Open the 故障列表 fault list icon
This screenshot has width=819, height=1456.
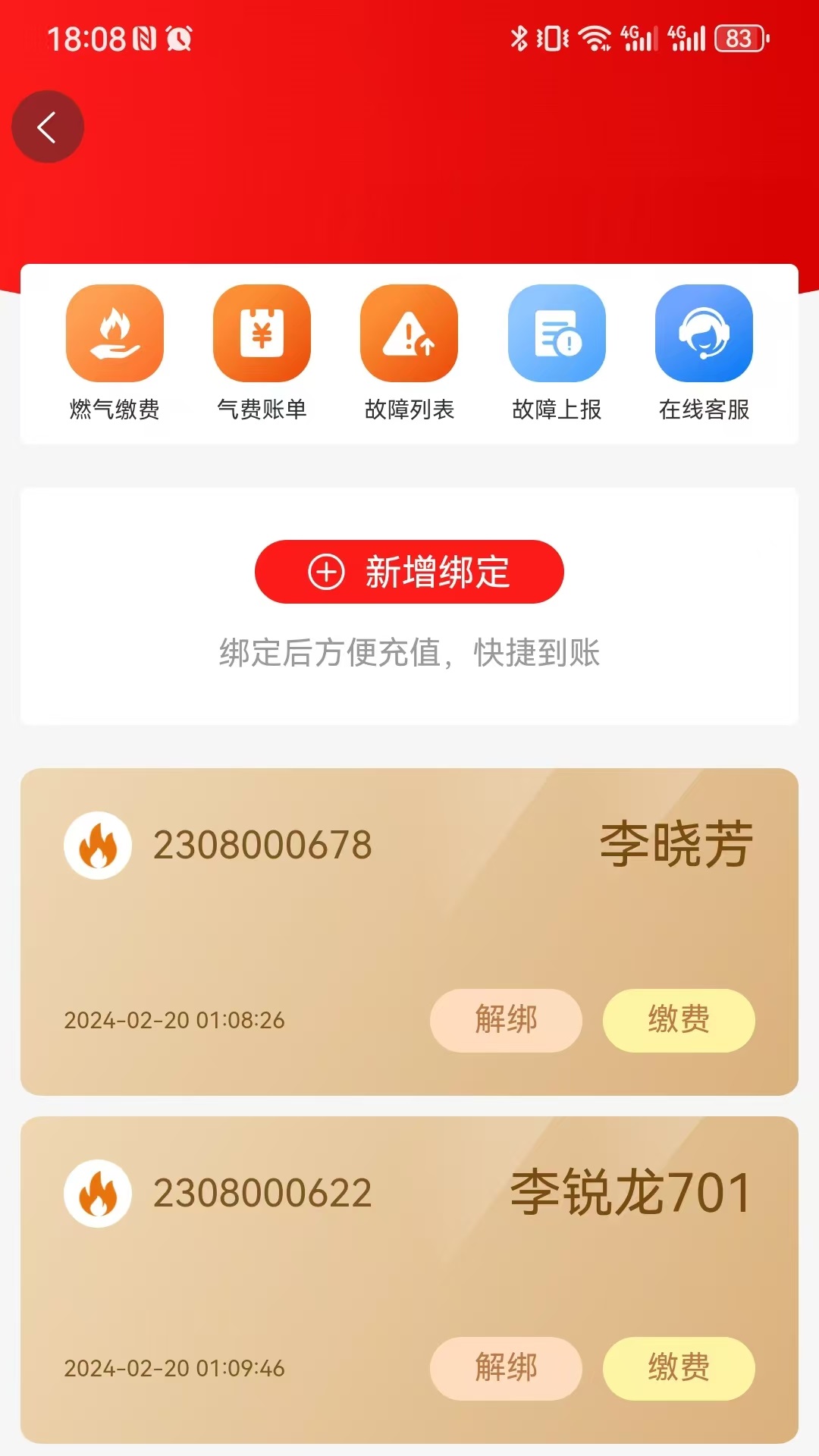tap(408, 334)
